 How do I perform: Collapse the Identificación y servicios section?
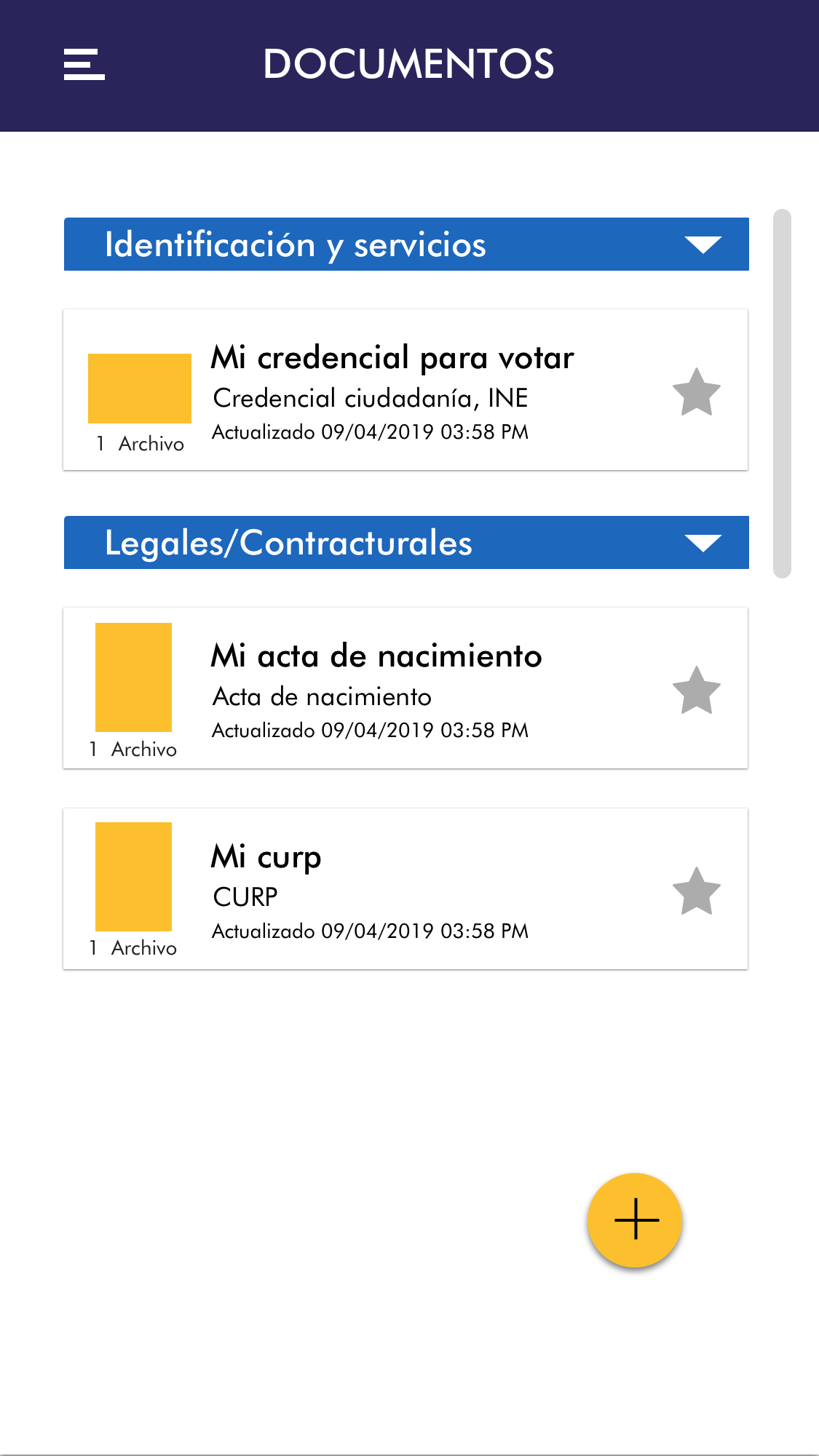703,244
